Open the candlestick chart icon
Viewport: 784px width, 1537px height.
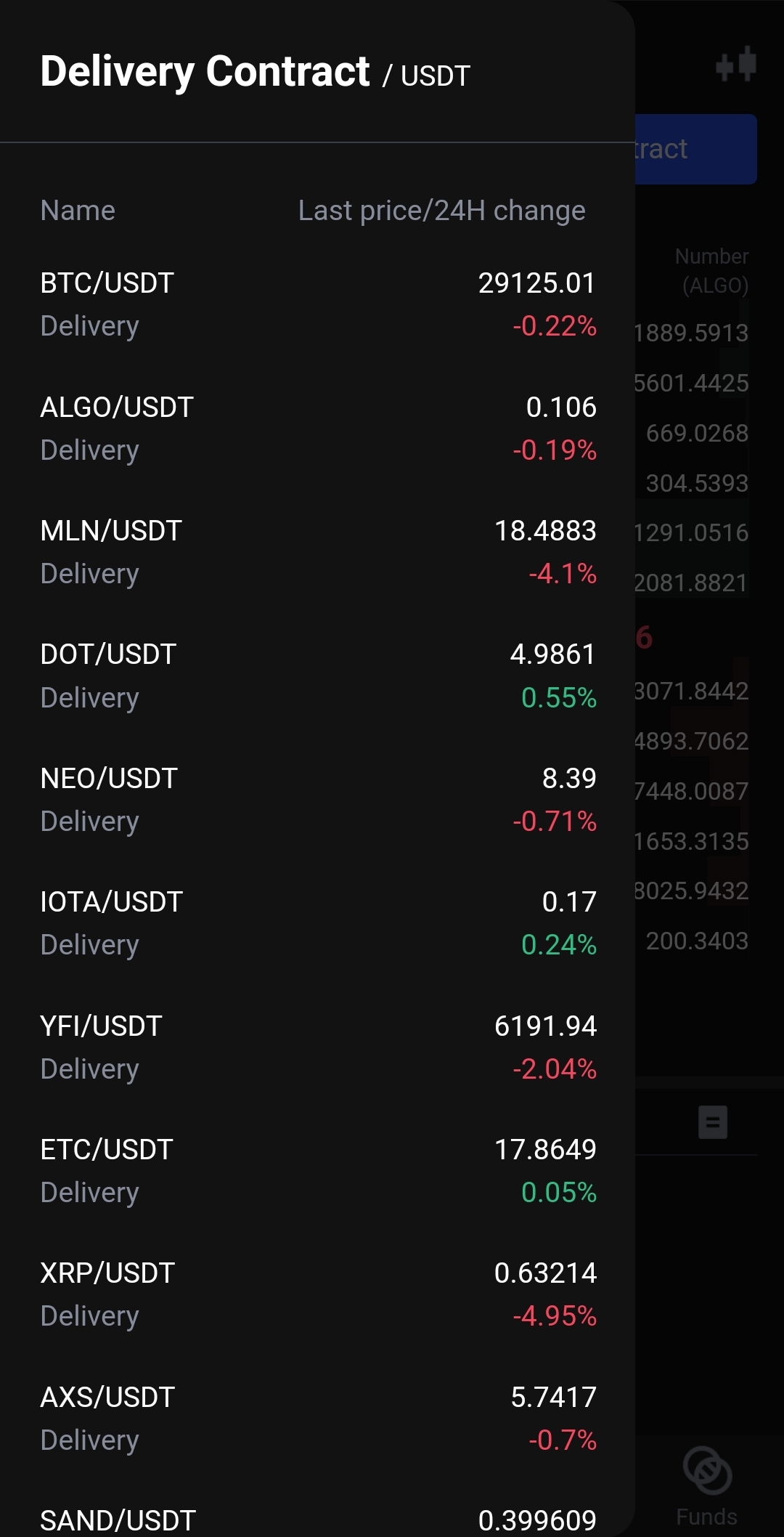(x=735, y=65)
